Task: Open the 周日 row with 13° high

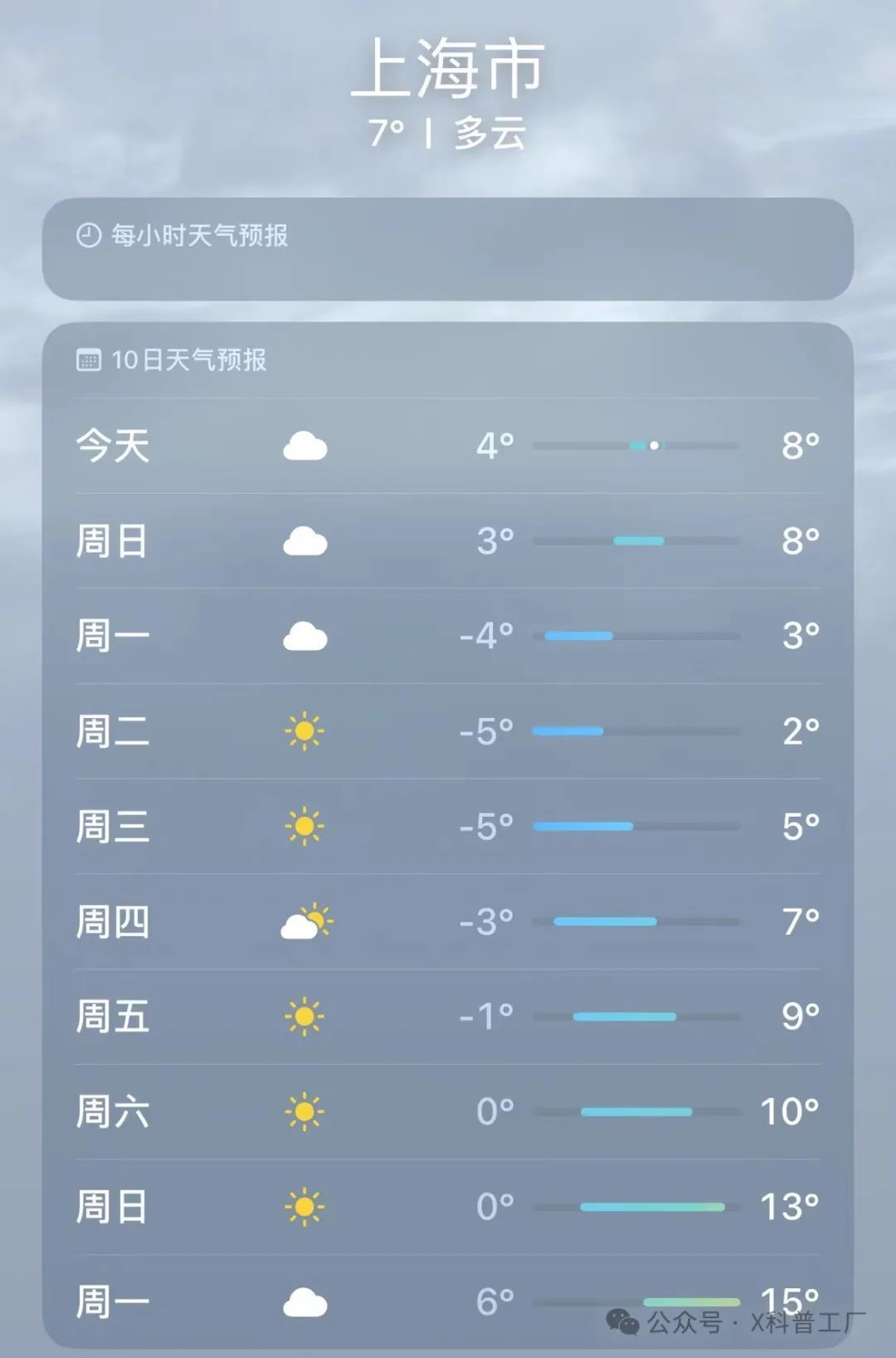Action: [x=448, y=1207]
